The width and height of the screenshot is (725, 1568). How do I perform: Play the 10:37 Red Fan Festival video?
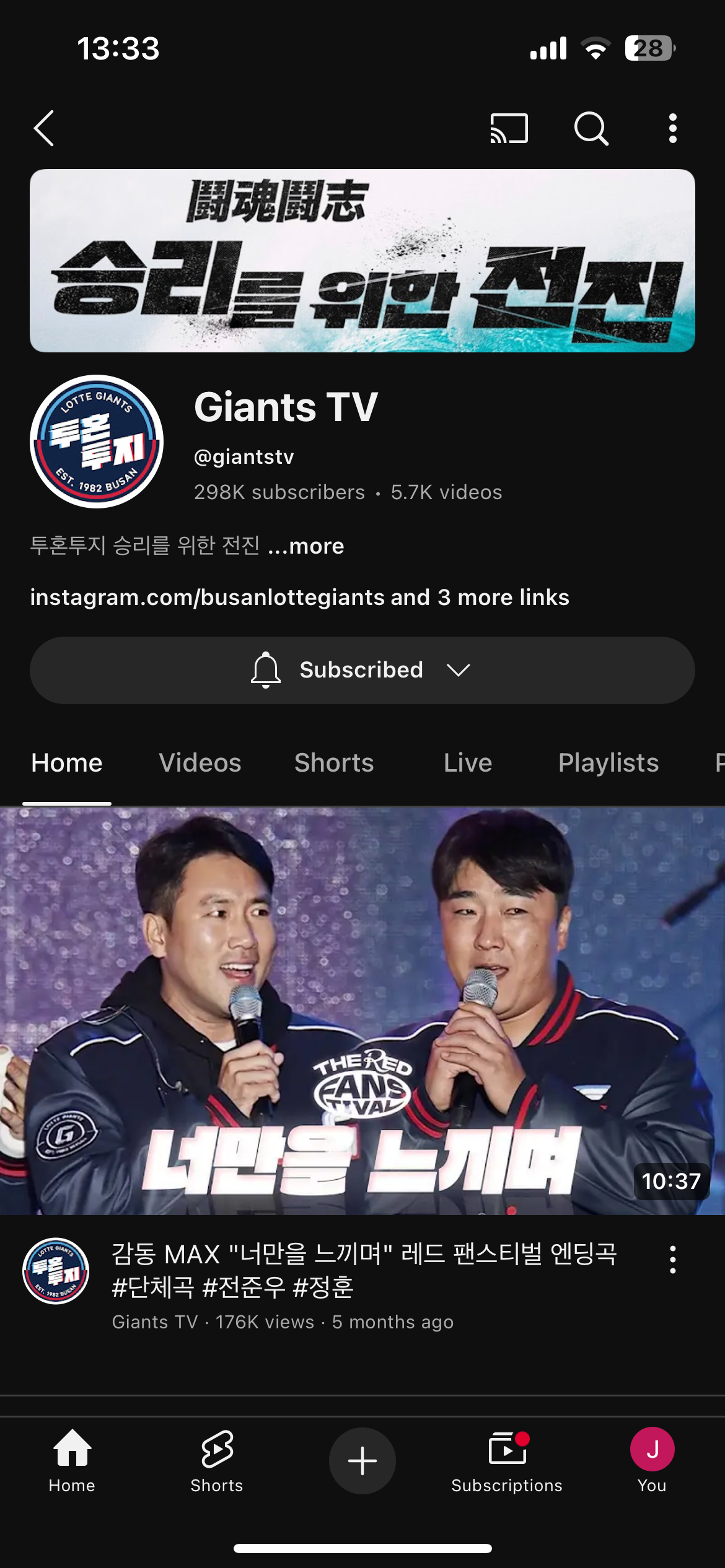[362, 1009]
